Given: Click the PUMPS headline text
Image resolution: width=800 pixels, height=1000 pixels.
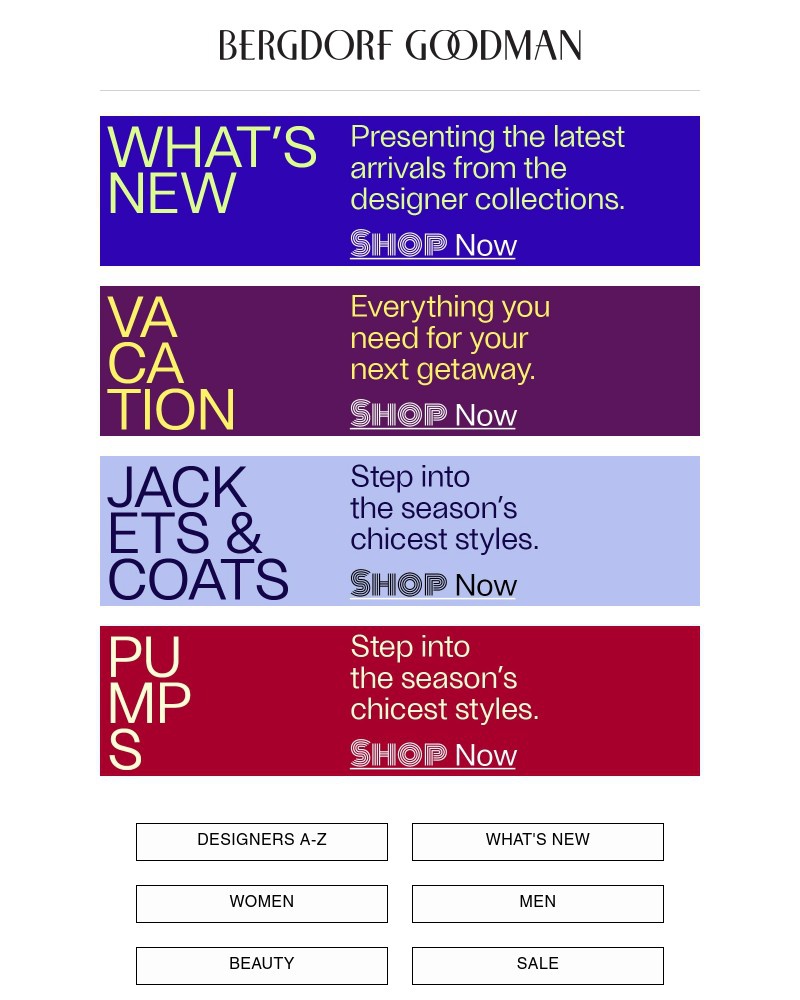Looking at the screenshot, I should 148,700.
